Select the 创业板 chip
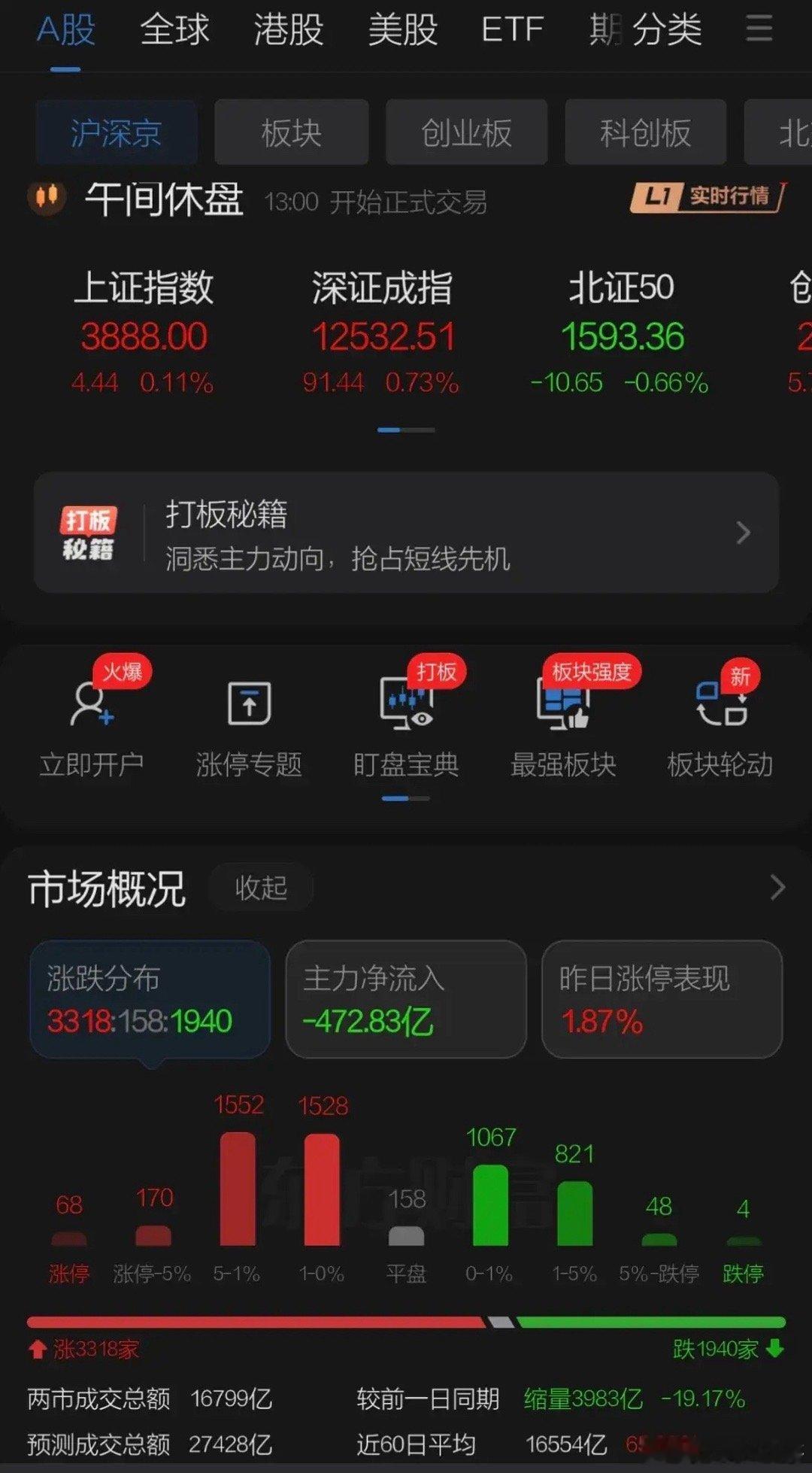 coord(466,132)
